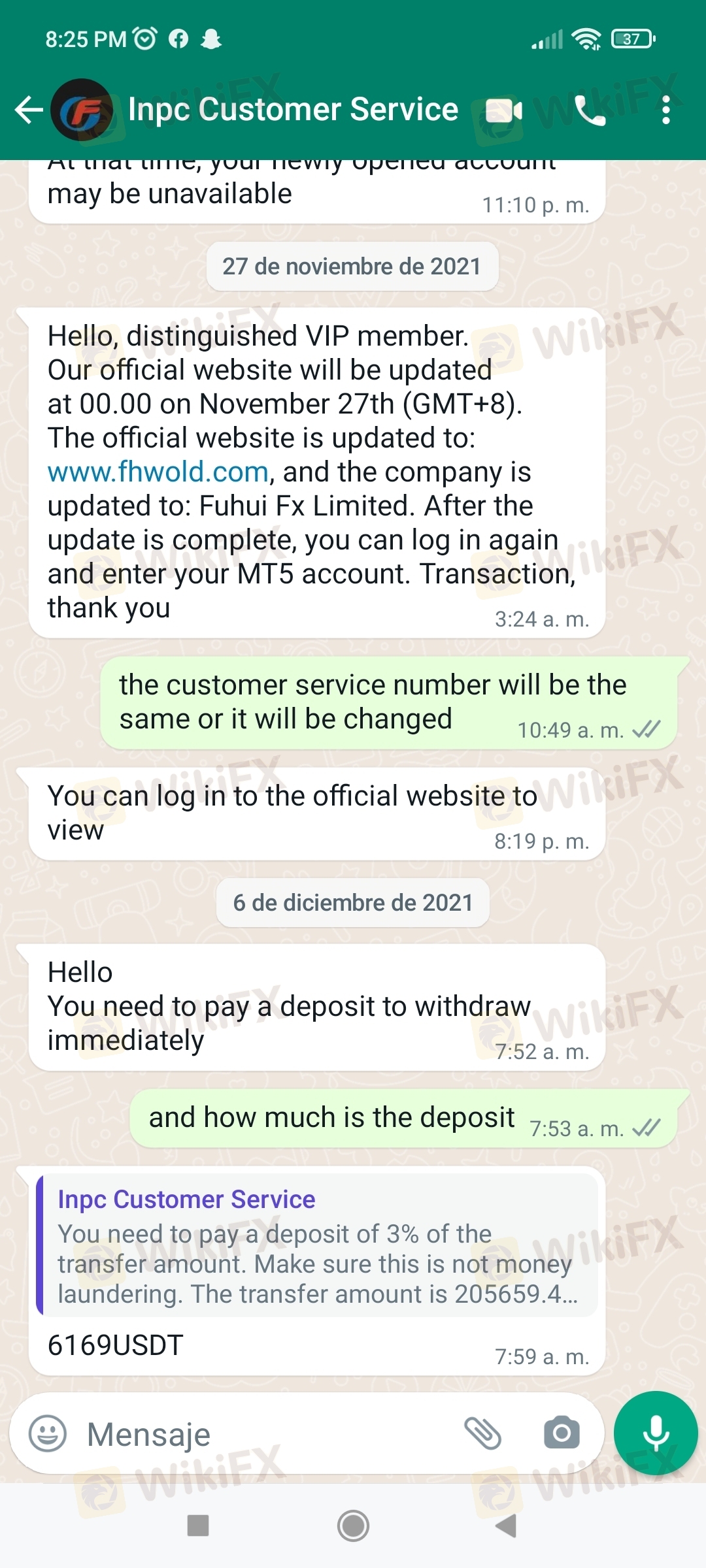Viewport: 706px width, 1568px height.
Task: Open the three-dot overflow menu
Action: (665, 110)
